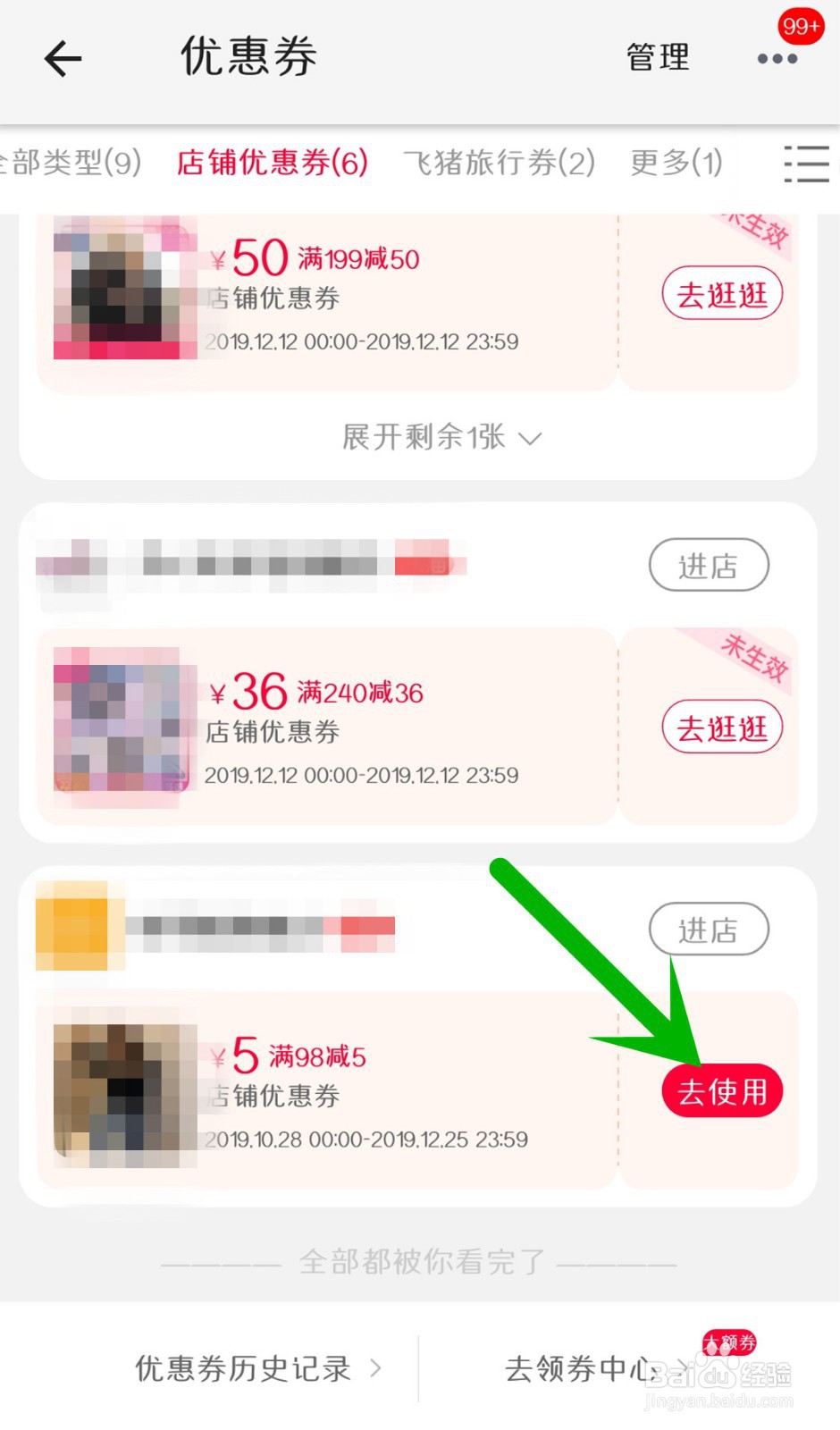The image size is (840, 1430).
Task: Tap the arrow after 去领券中心
Action: click(676, 1370)
